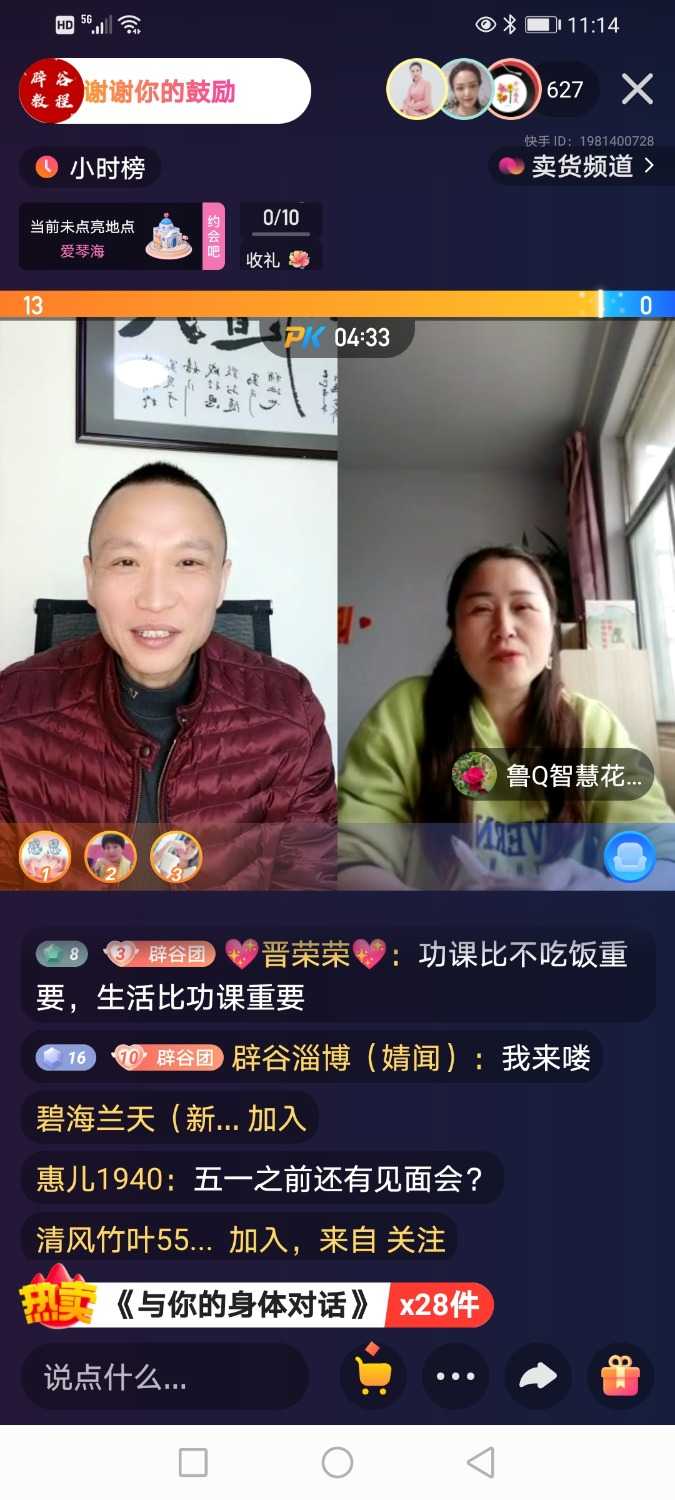This screenshot has width=675, height=1500.
Task: Open the 收礼 0/10 gift task
Action: tap(280, 237)
